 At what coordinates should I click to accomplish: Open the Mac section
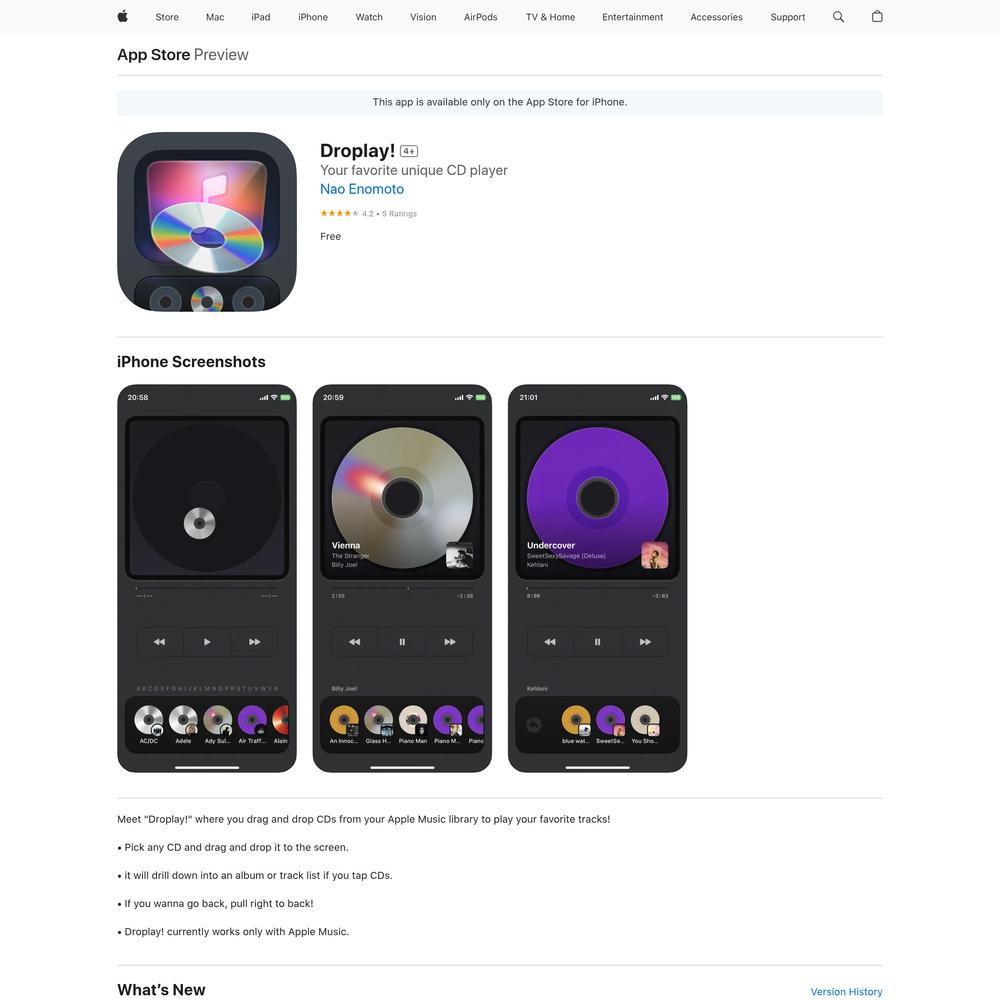tap(215, 17)
